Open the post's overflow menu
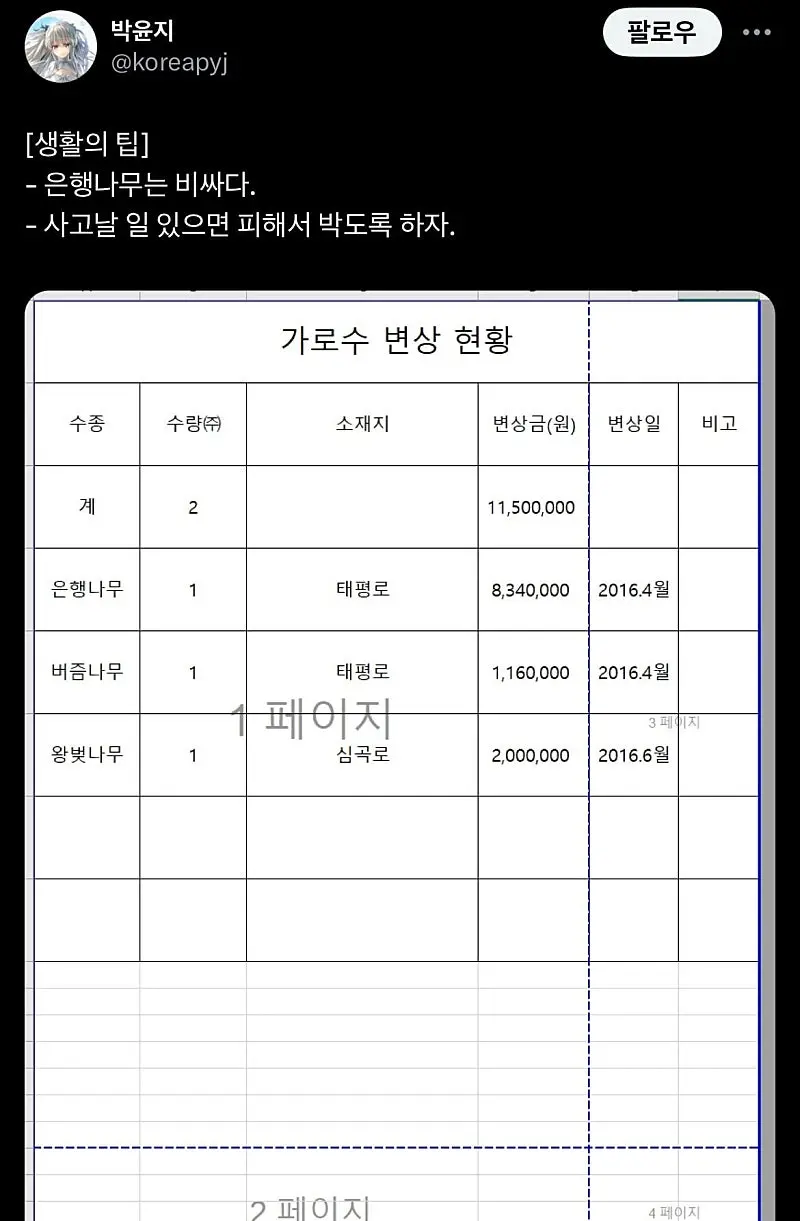This screenshot has height=1221, width=800. point(756,33)
